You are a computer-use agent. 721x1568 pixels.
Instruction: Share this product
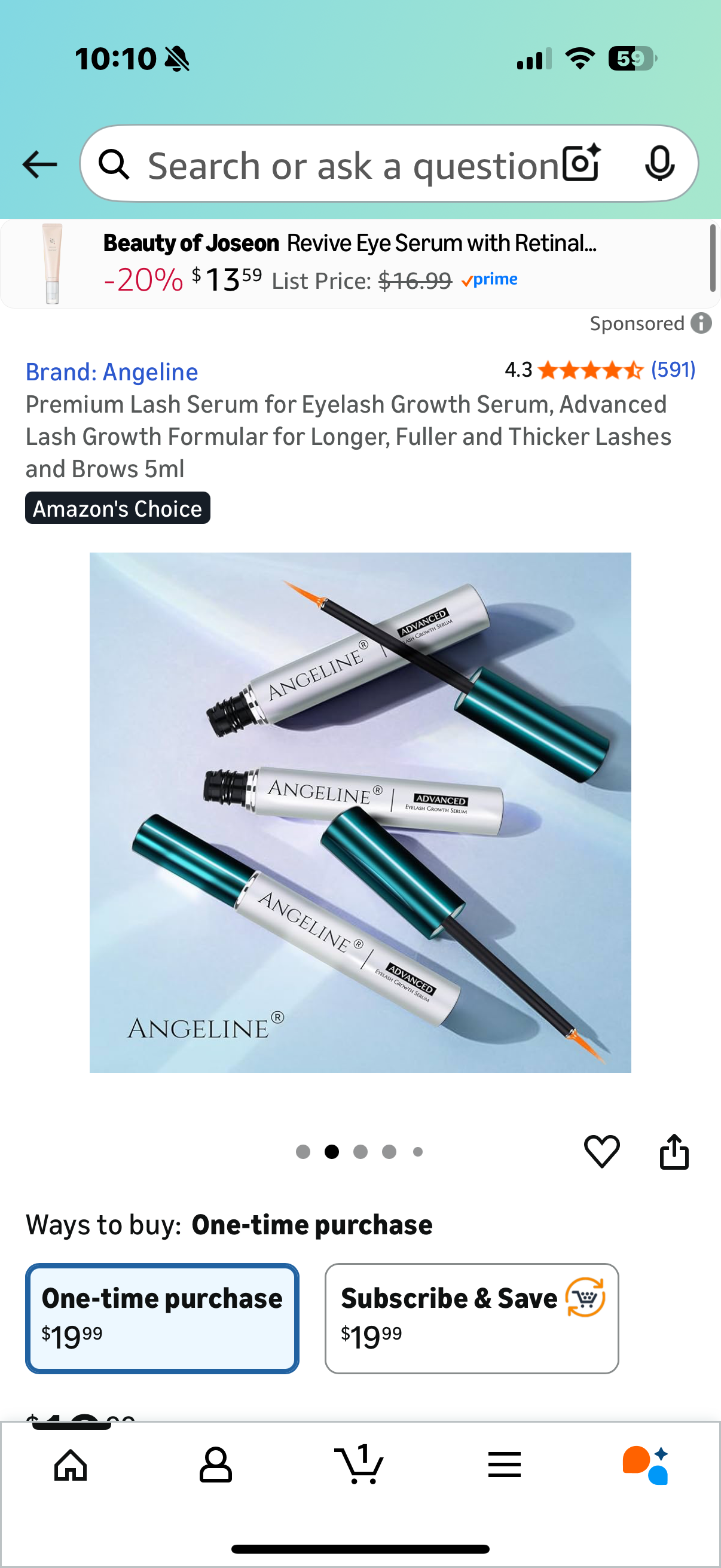(674, 1151)
